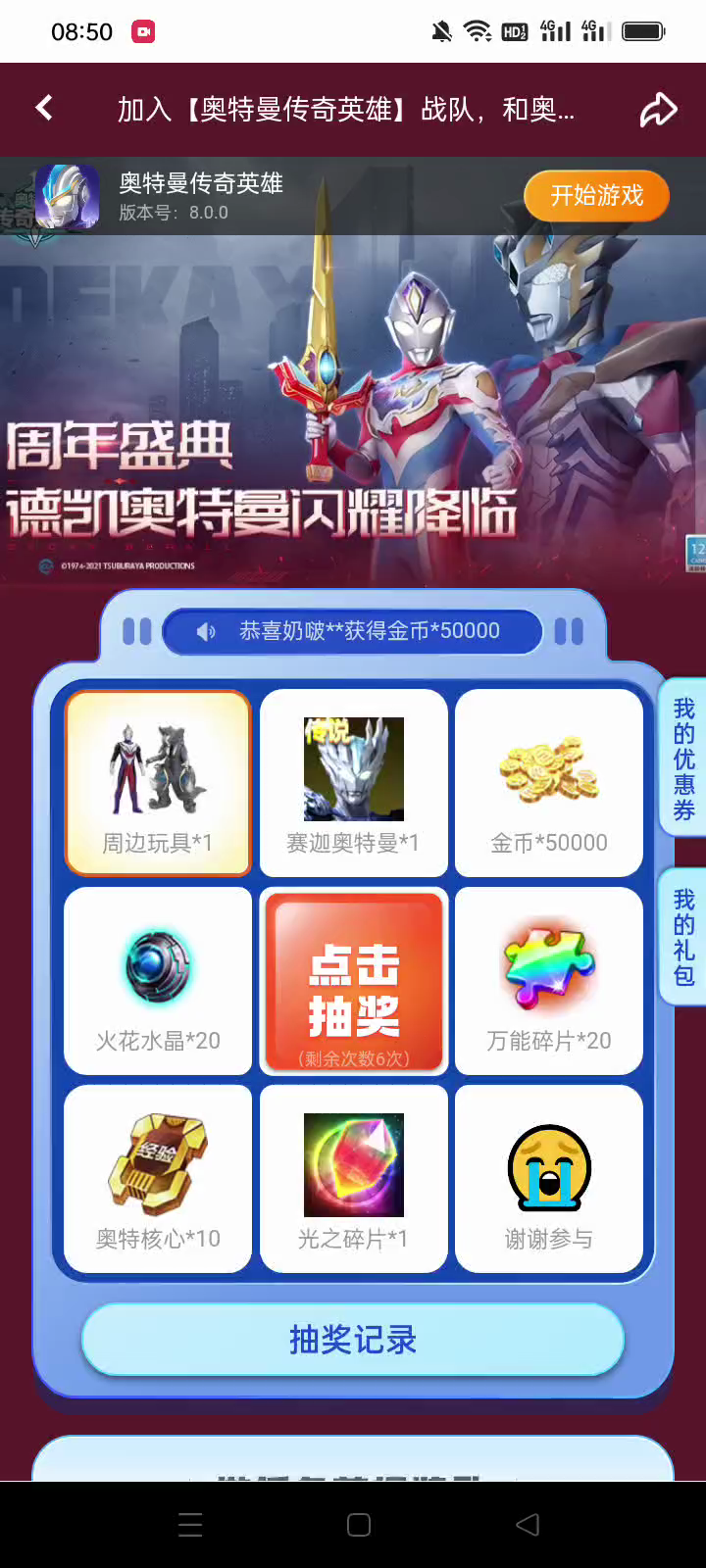Screen dimensions: 706x1568
Task: Open 我的优惠券 side tab
Action: 683,758
